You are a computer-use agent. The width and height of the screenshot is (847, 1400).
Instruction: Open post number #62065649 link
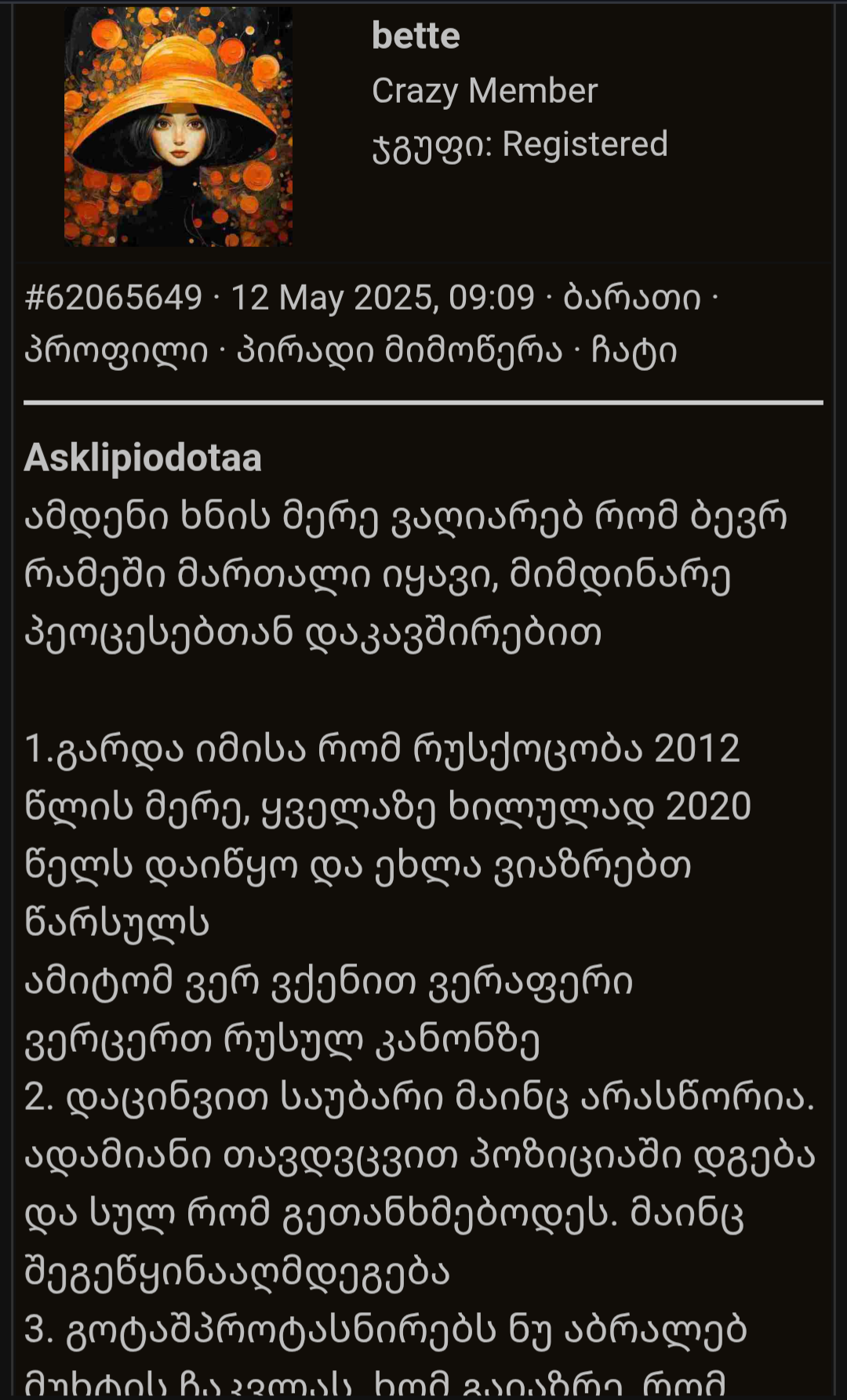point(114,298)
